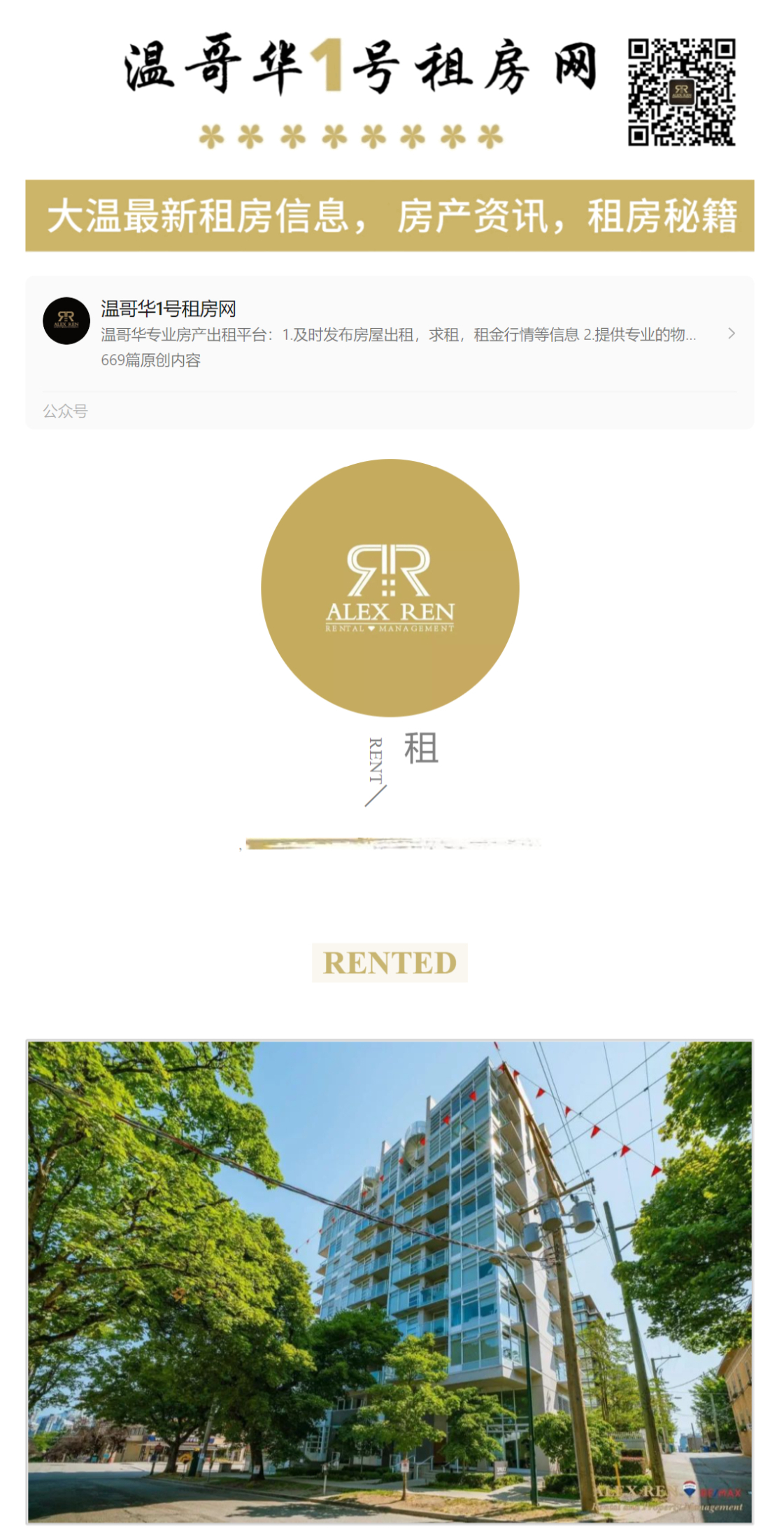784x1539 pixels.
Task: Open the 温哥华1号租房网 official account card
Action: 389,334
